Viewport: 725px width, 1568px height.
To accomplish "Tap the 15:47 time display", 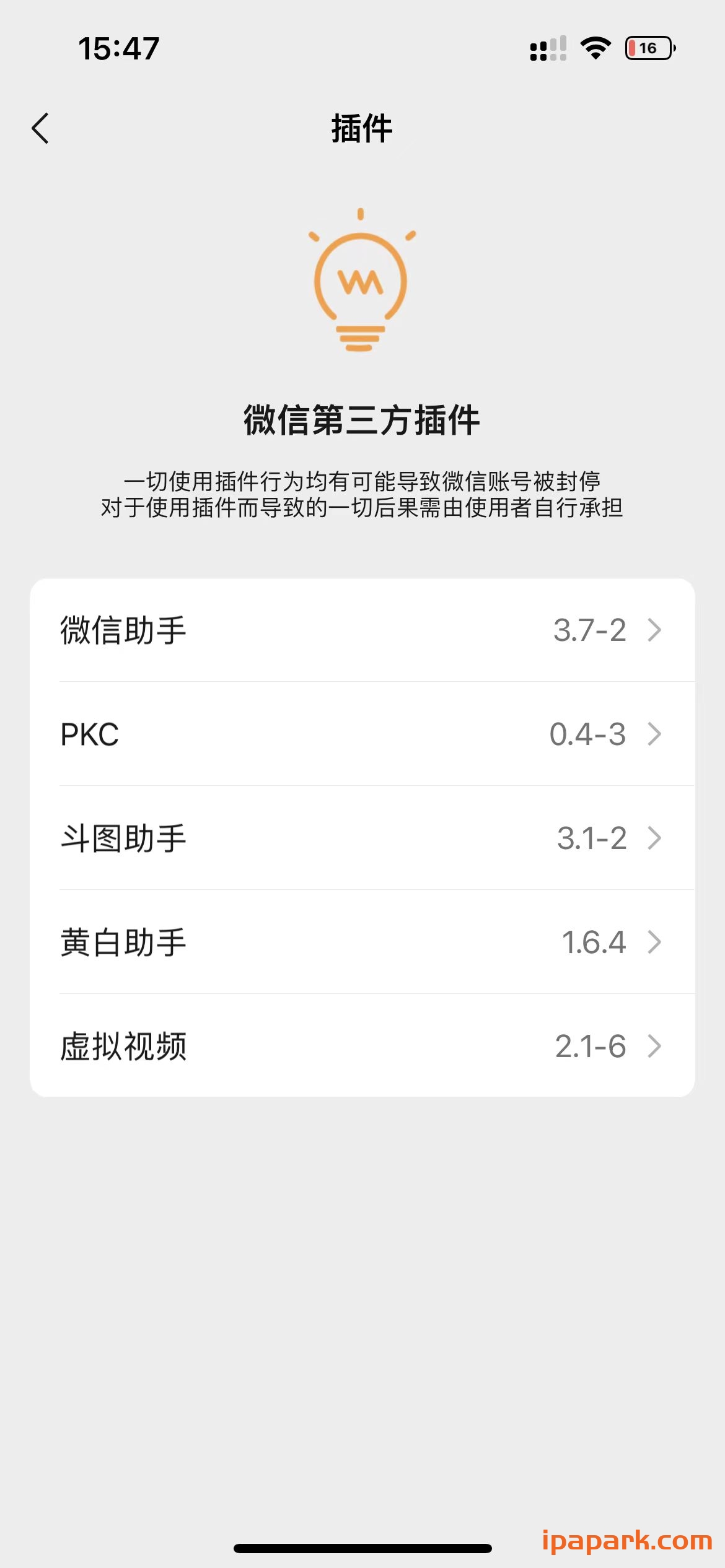I will [118, 50].
